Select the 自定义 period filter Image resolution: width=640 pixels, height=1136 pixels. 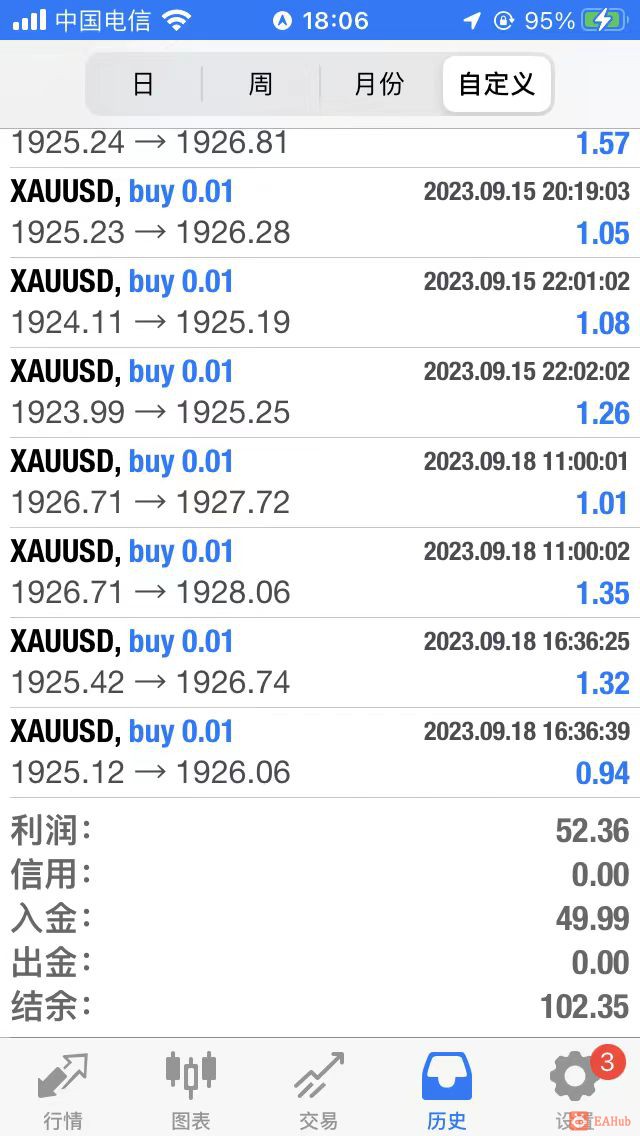[x=496, y=84]
